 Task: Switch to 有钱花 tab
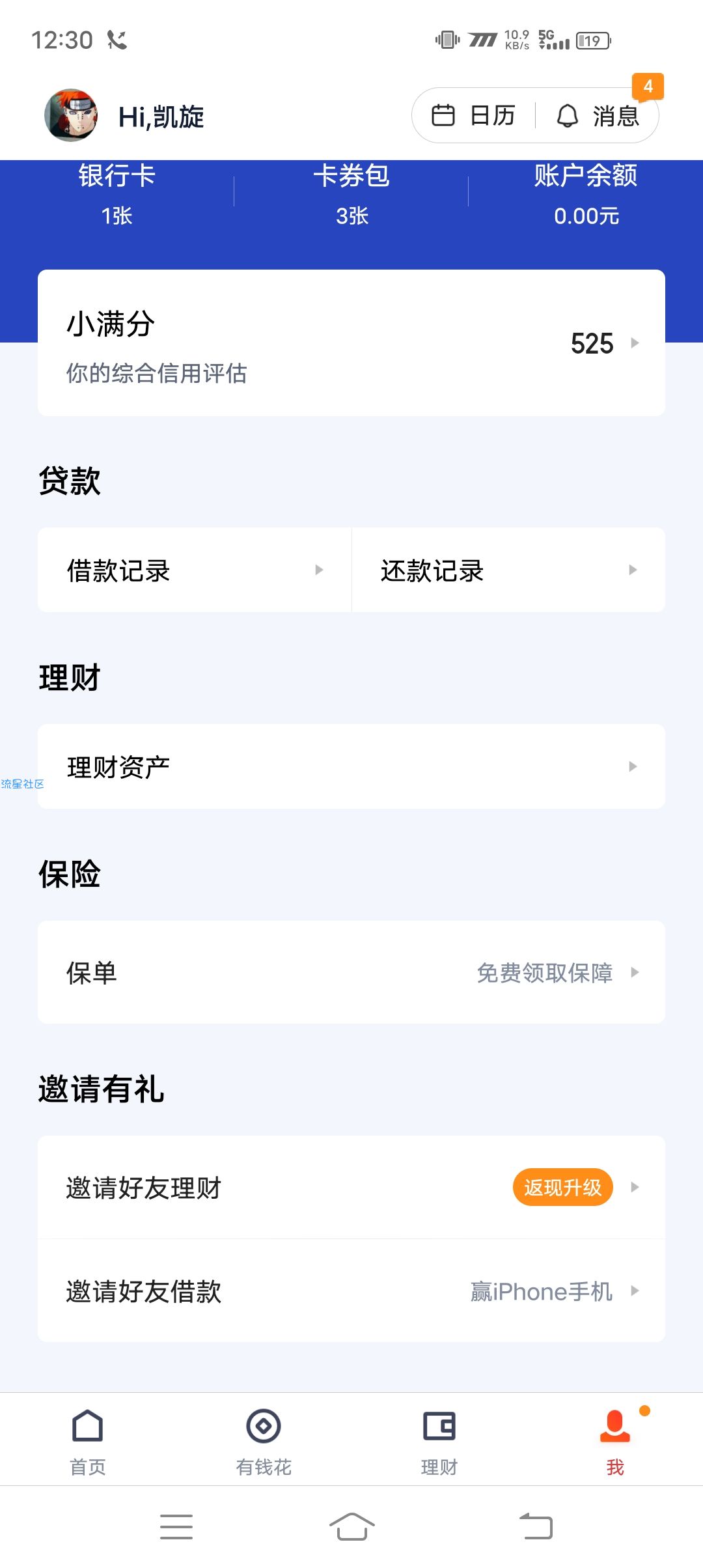(x=264, y=1440)
